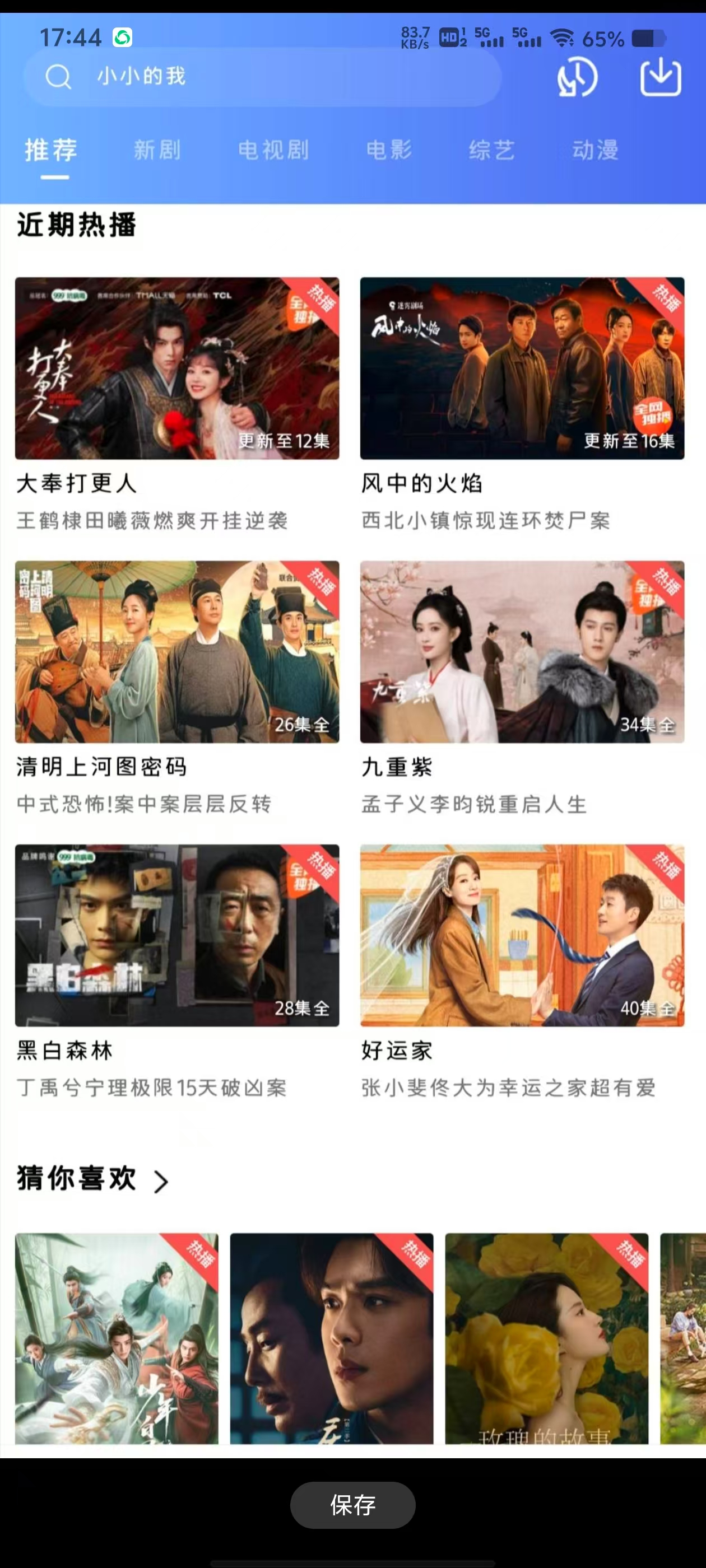Switch to the 电视剧 tab
The height and width of the screenshot is (1568, 706).
[x=273, y=150]
